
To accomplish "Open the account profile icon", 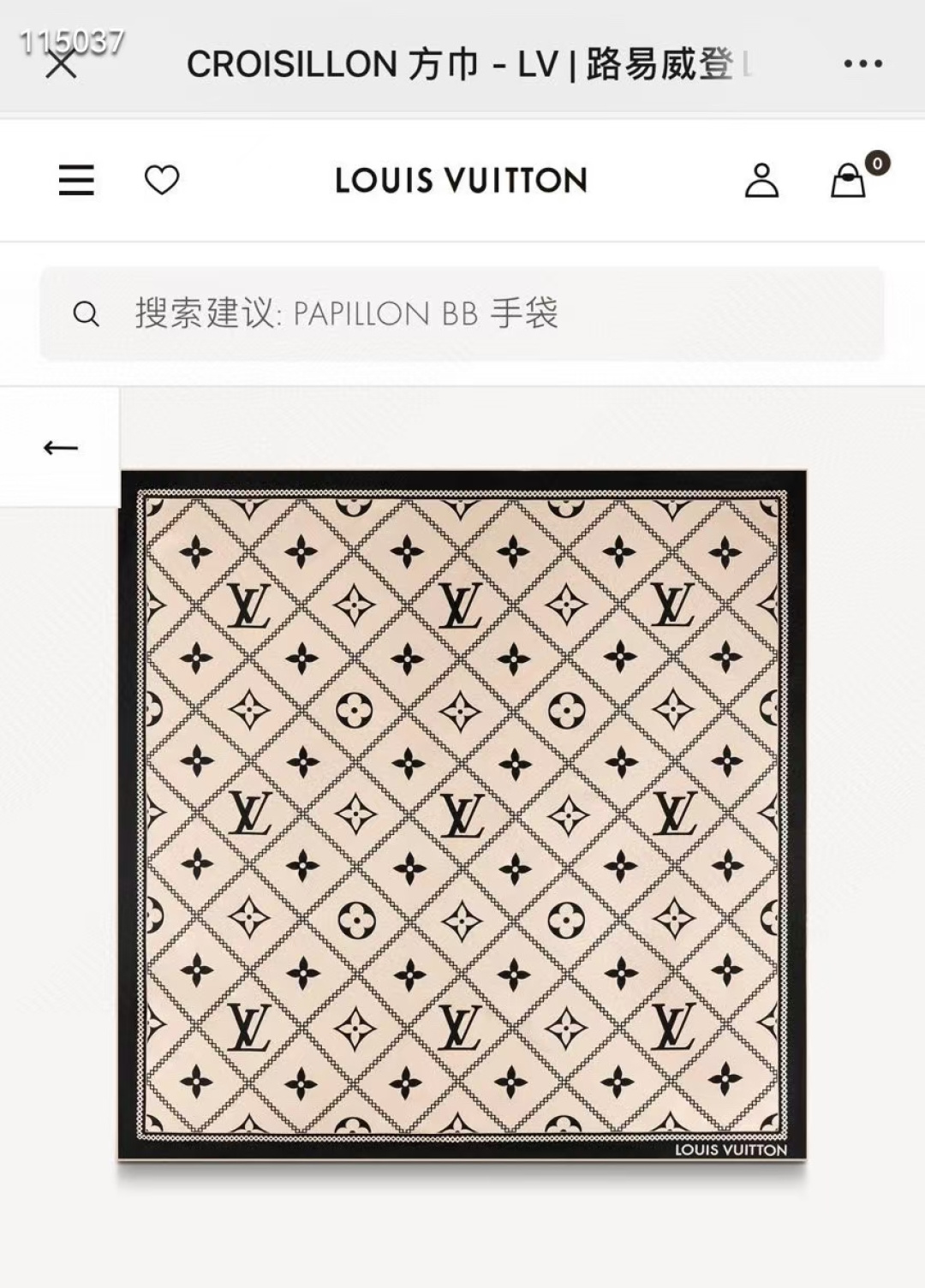I will tap(761, 180).
